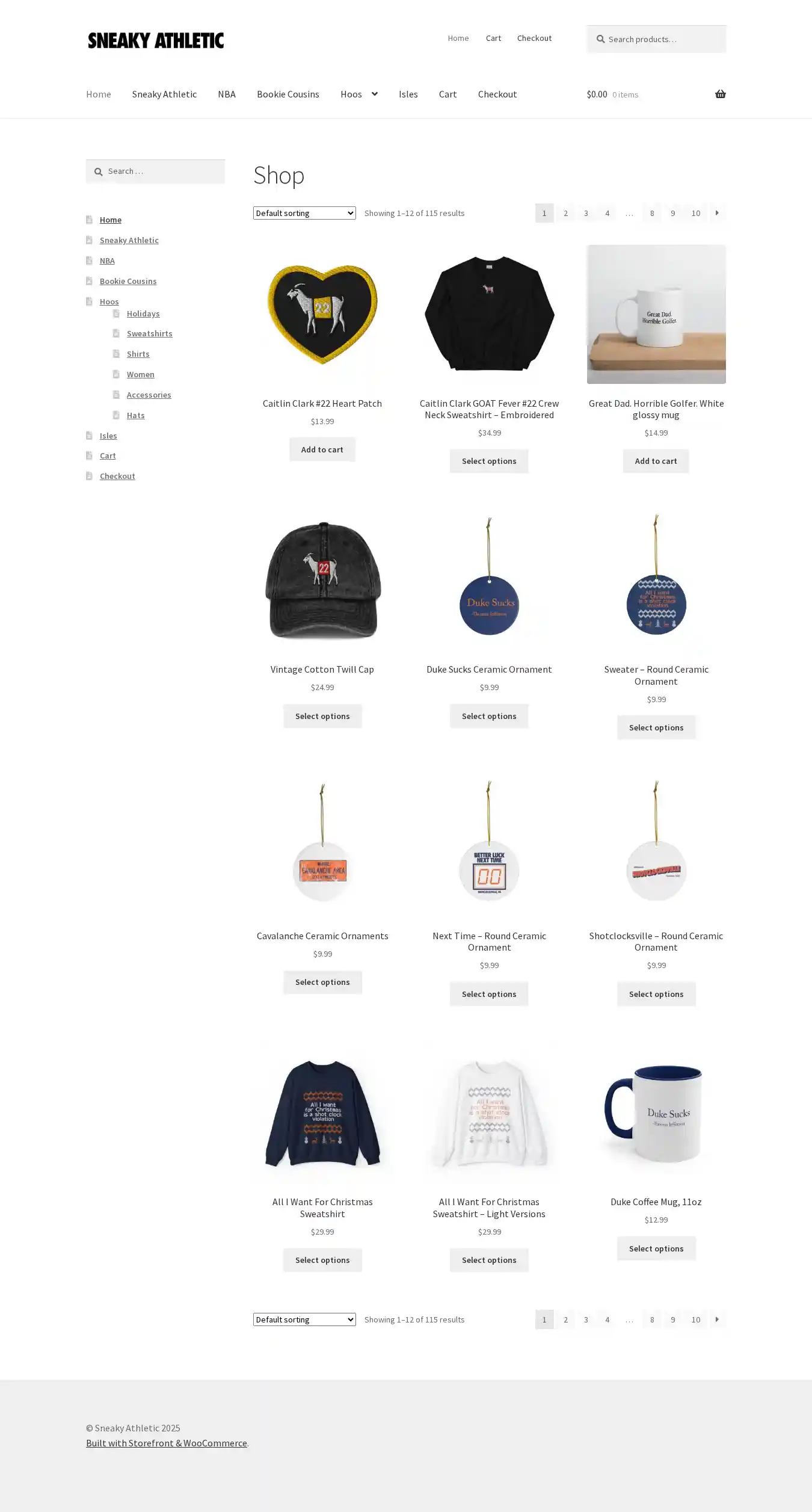Open the Sweatshirts link in the sidebar
Image resolution: width=812 pixels, height=1512 pixels.
149,333
